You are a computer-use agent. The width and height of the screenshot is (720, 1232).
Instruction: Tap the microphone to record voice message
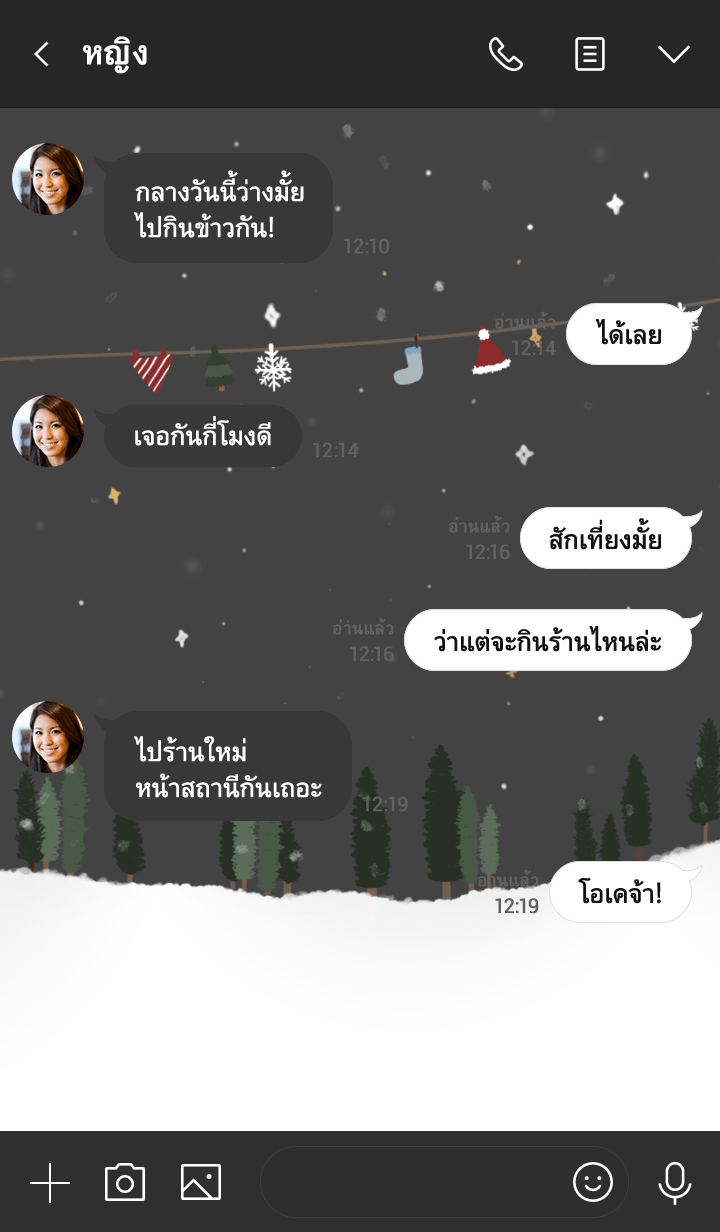pyautogui.click(x=675, y=1183)
